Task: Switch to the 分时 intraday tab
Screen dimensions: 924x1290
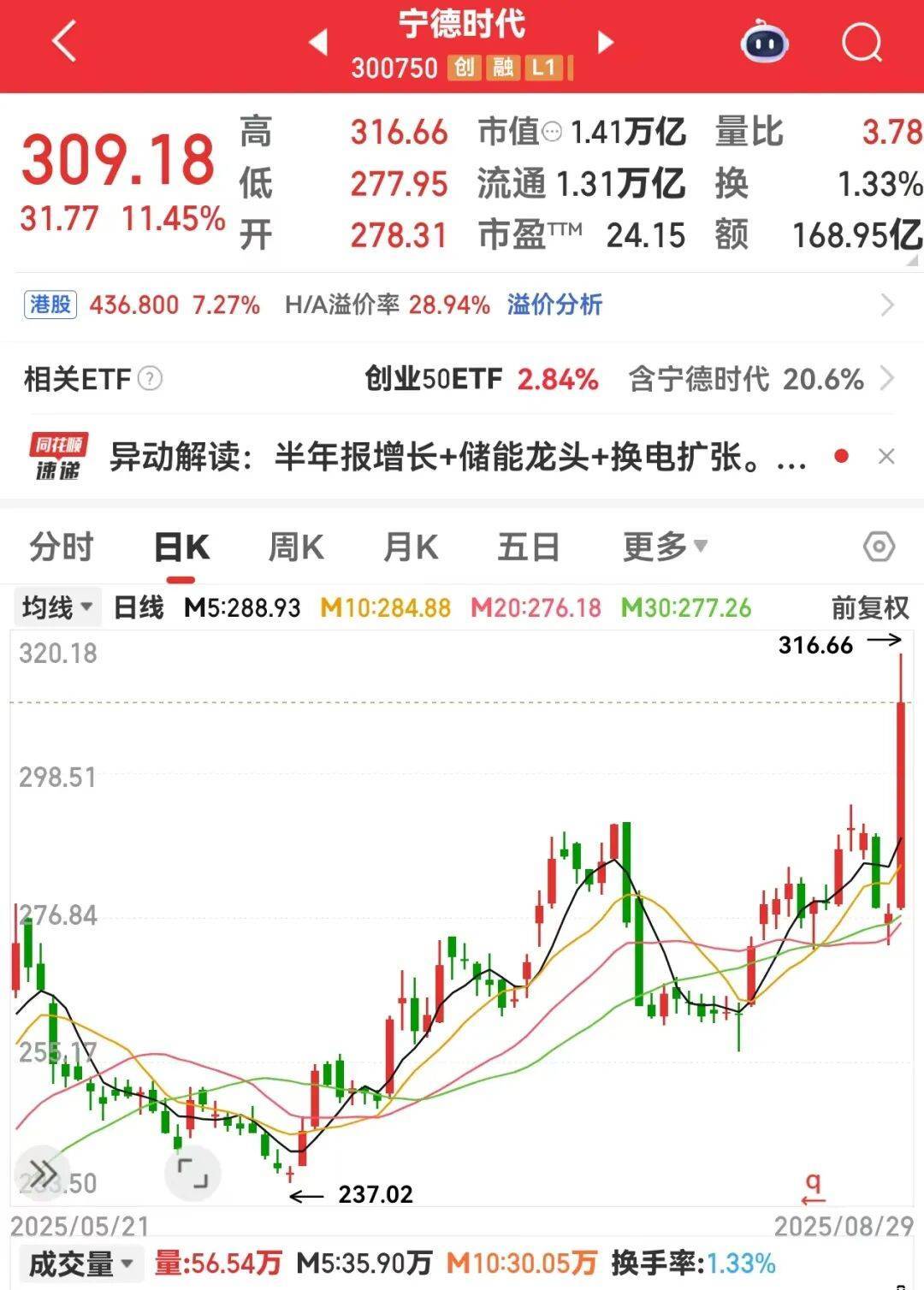Action: (58, 545)
